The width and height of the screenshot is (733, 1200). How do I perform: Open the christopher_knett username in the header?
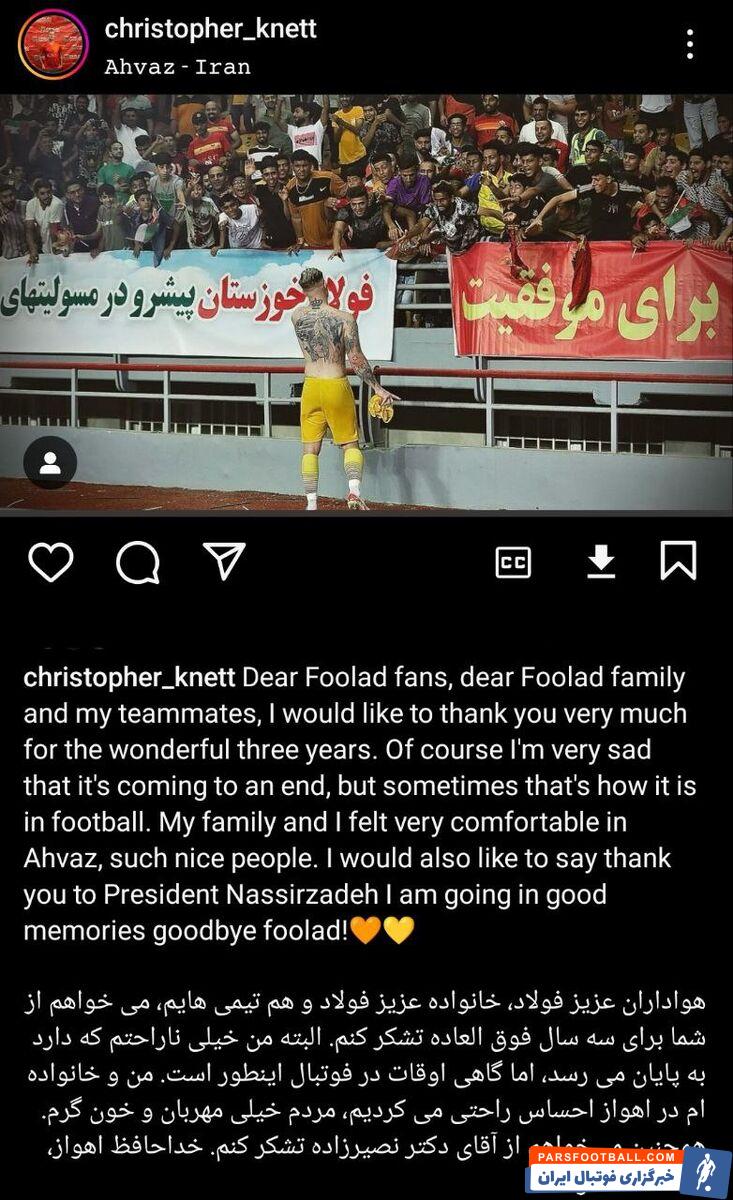tap(210, 29)
